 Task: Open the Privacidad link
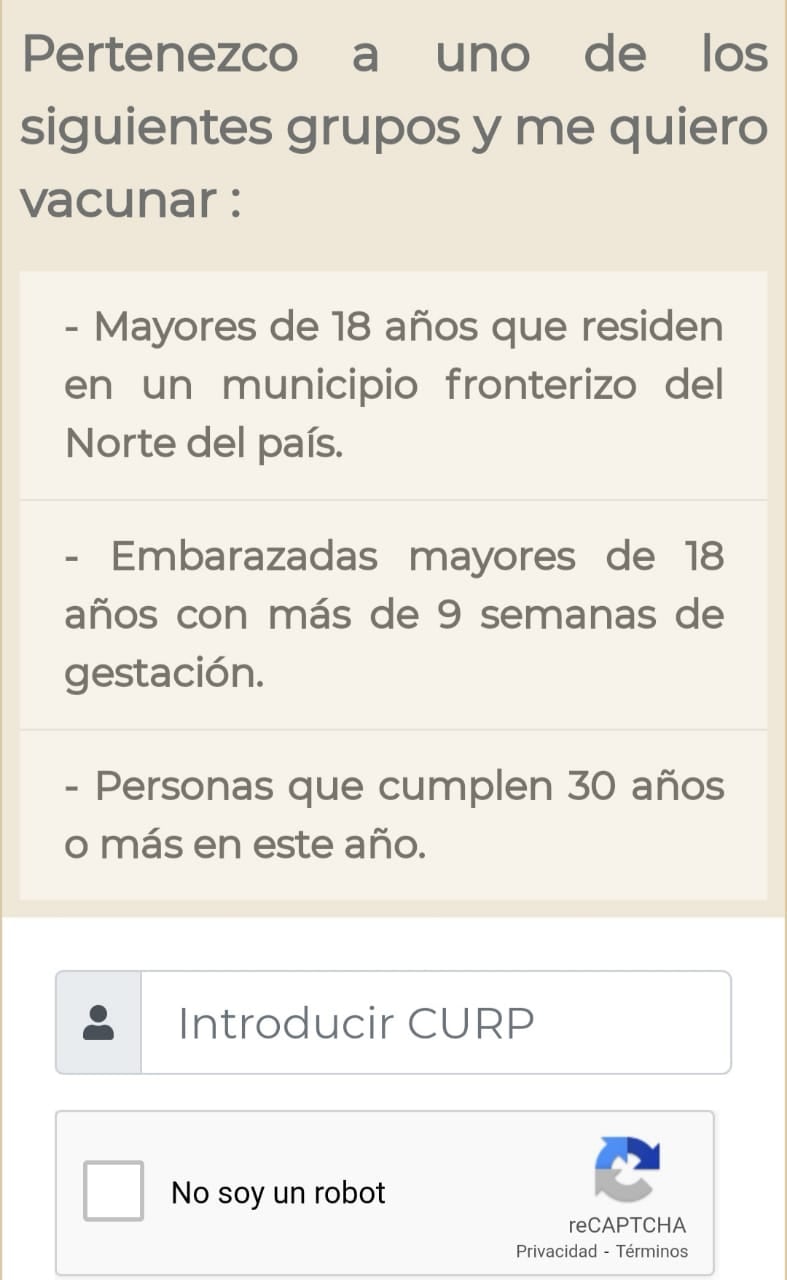[556, 1250]
